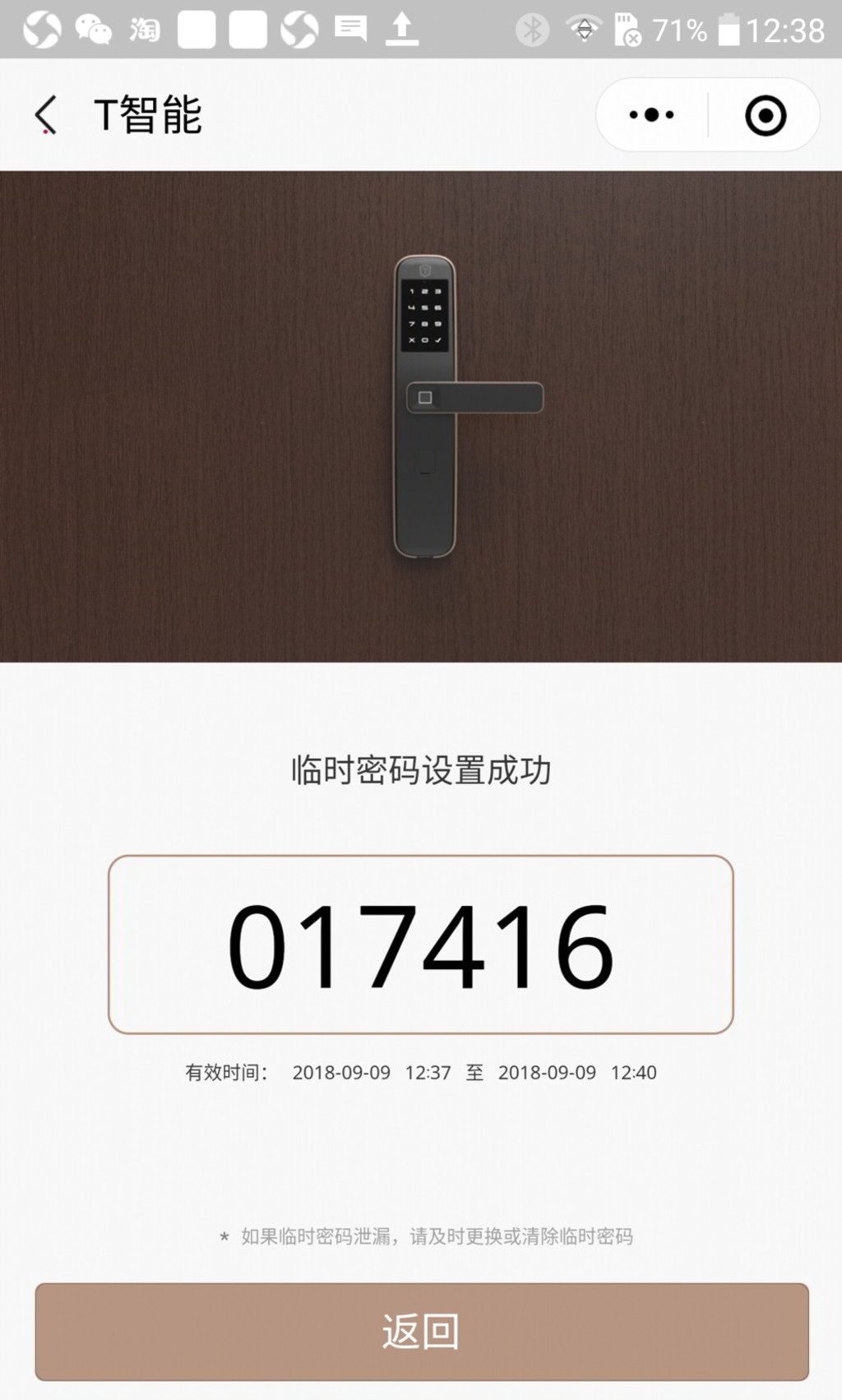This screenshot has height=1400, width=842.
Task: Close the mini-program via the circle button
Action: pyautogui.click(x=765, y=115)
